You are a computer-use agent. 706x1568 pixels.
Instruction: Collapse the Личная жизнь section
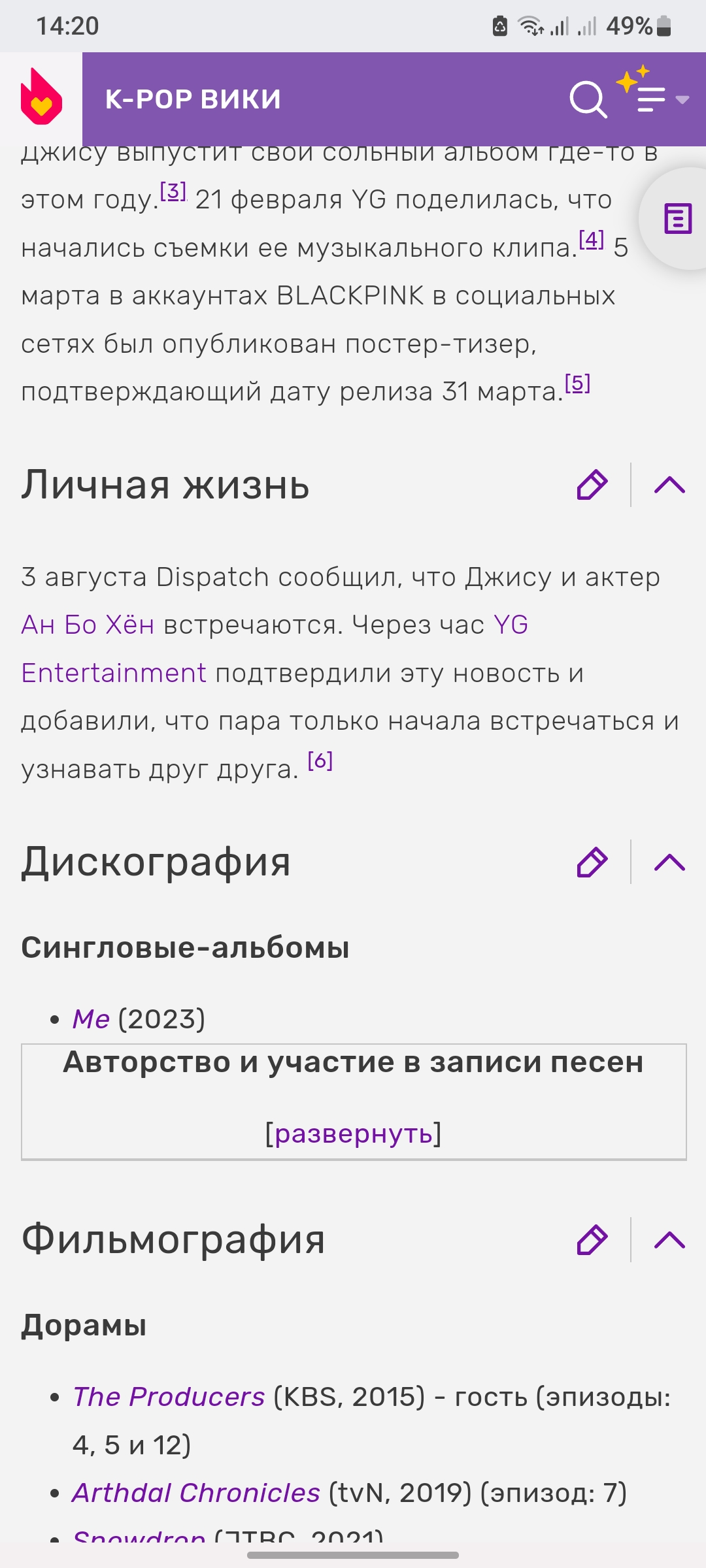(x=669, y=485)
